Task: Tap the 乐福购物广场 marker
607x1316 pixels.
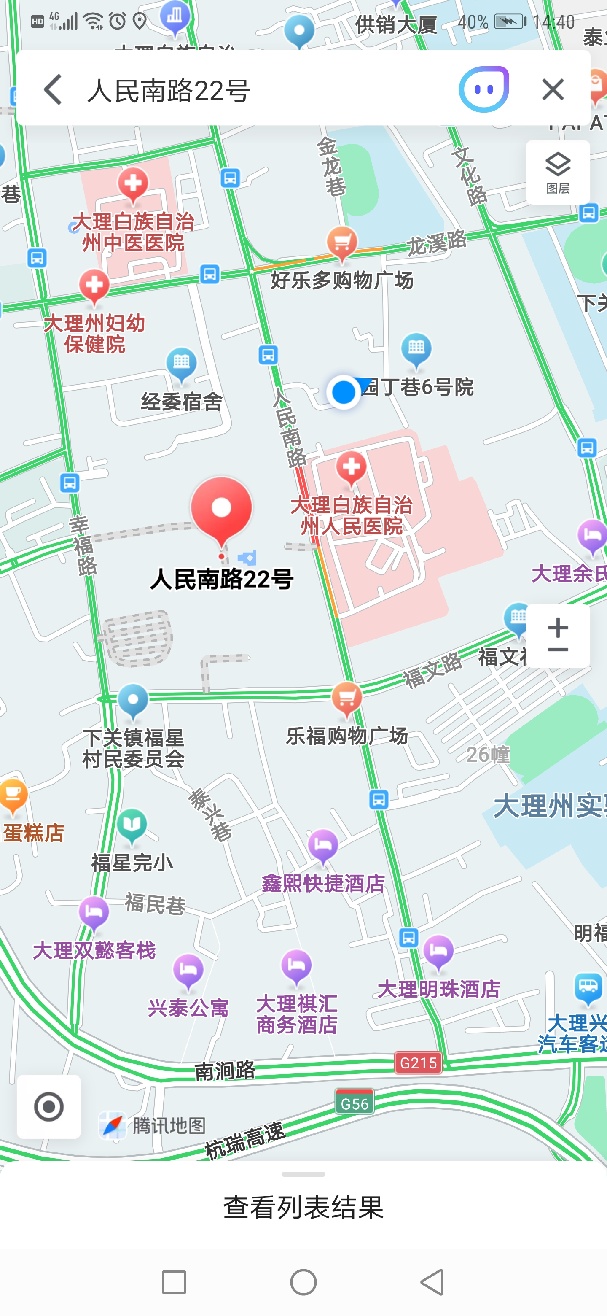Action: tap(346, 696)
